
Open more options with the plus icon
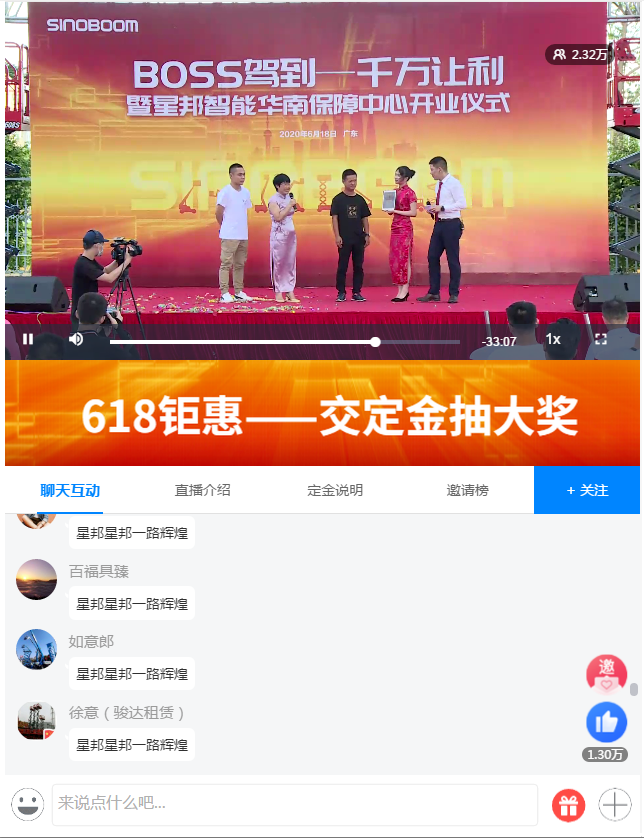point(614,804)
